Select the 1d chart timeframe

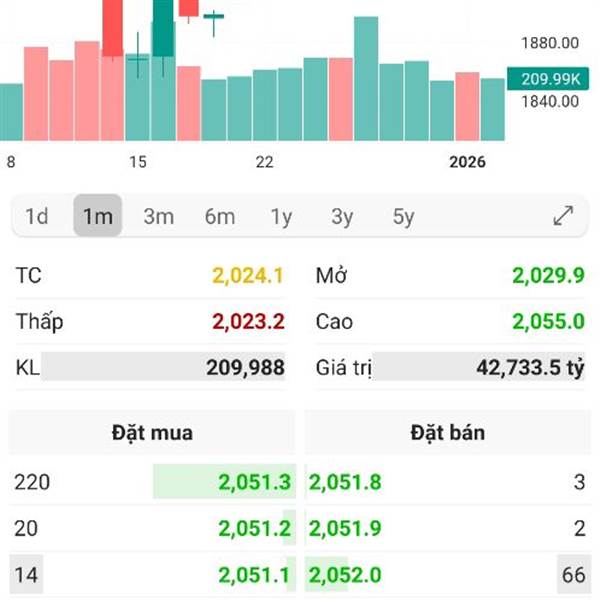click(x=37, y=216)
